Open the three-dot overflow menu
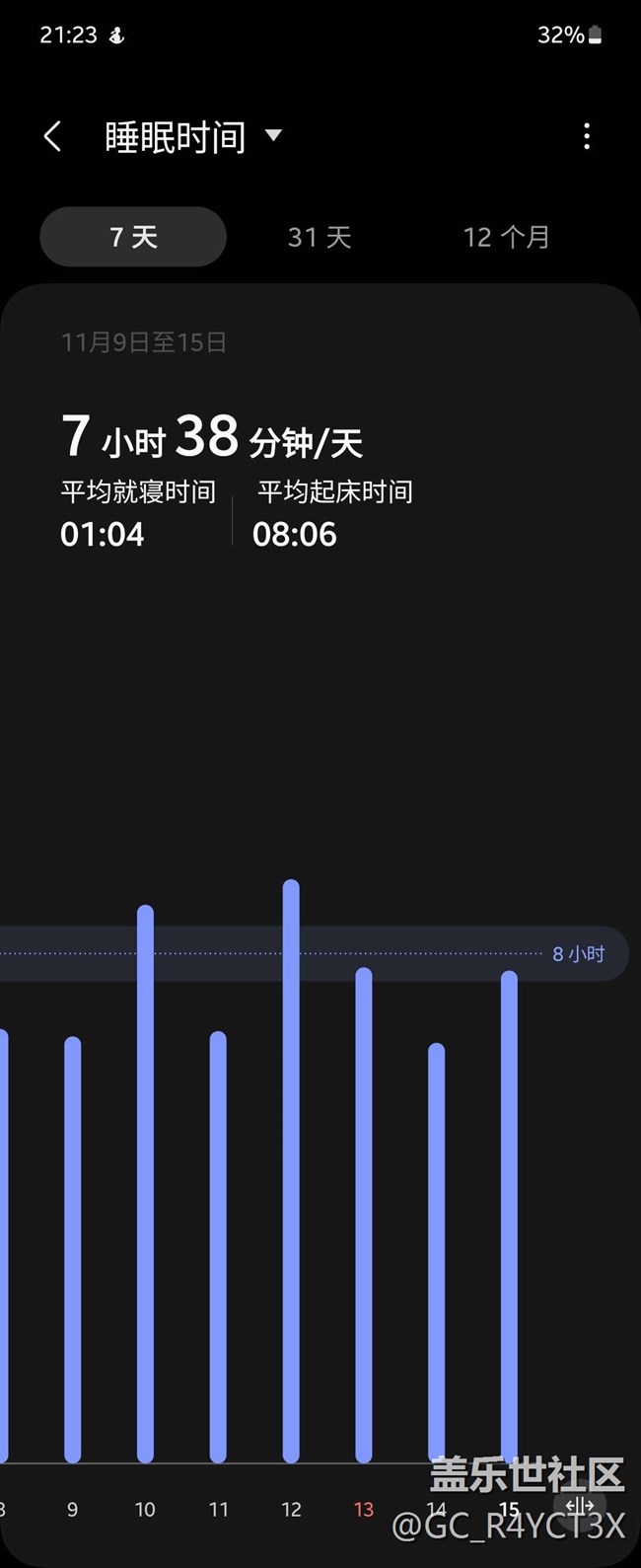The height and width of the screenshot is (1568, 641). (587, 136)
